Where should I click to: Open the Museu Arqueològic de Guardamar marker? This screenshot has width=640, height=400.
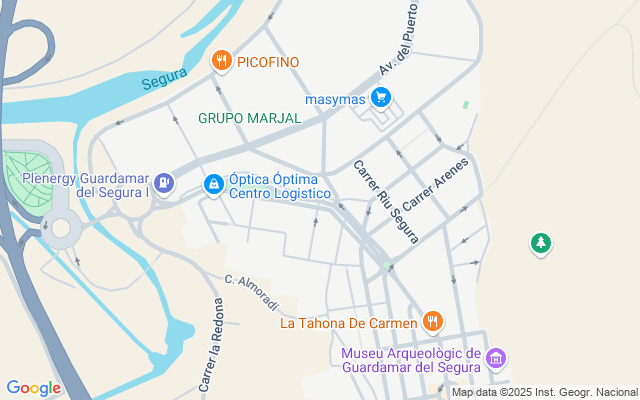point(496,358)
